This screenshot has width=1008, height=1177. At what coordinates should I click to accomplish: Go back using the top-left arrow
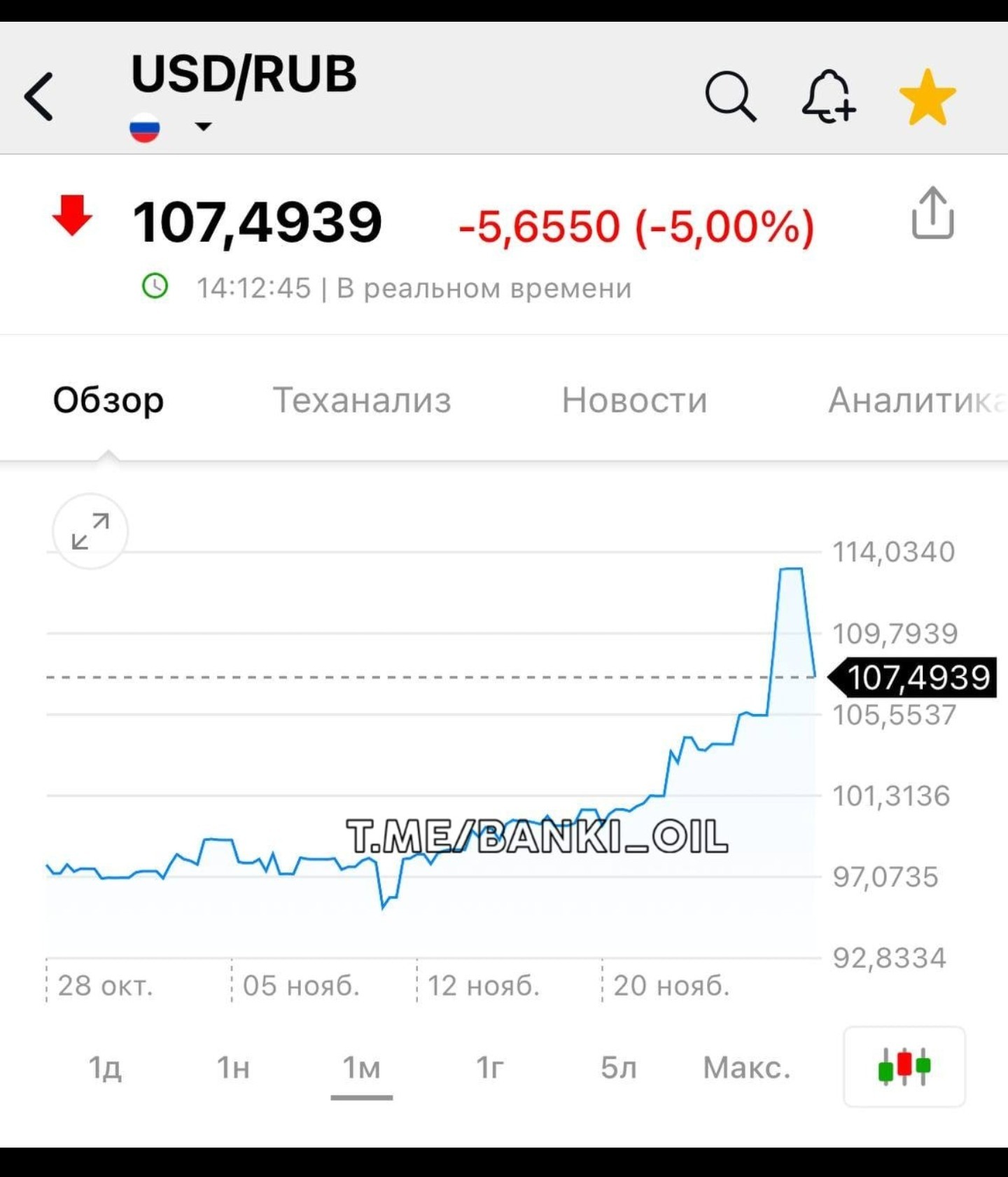click(38, 97)
